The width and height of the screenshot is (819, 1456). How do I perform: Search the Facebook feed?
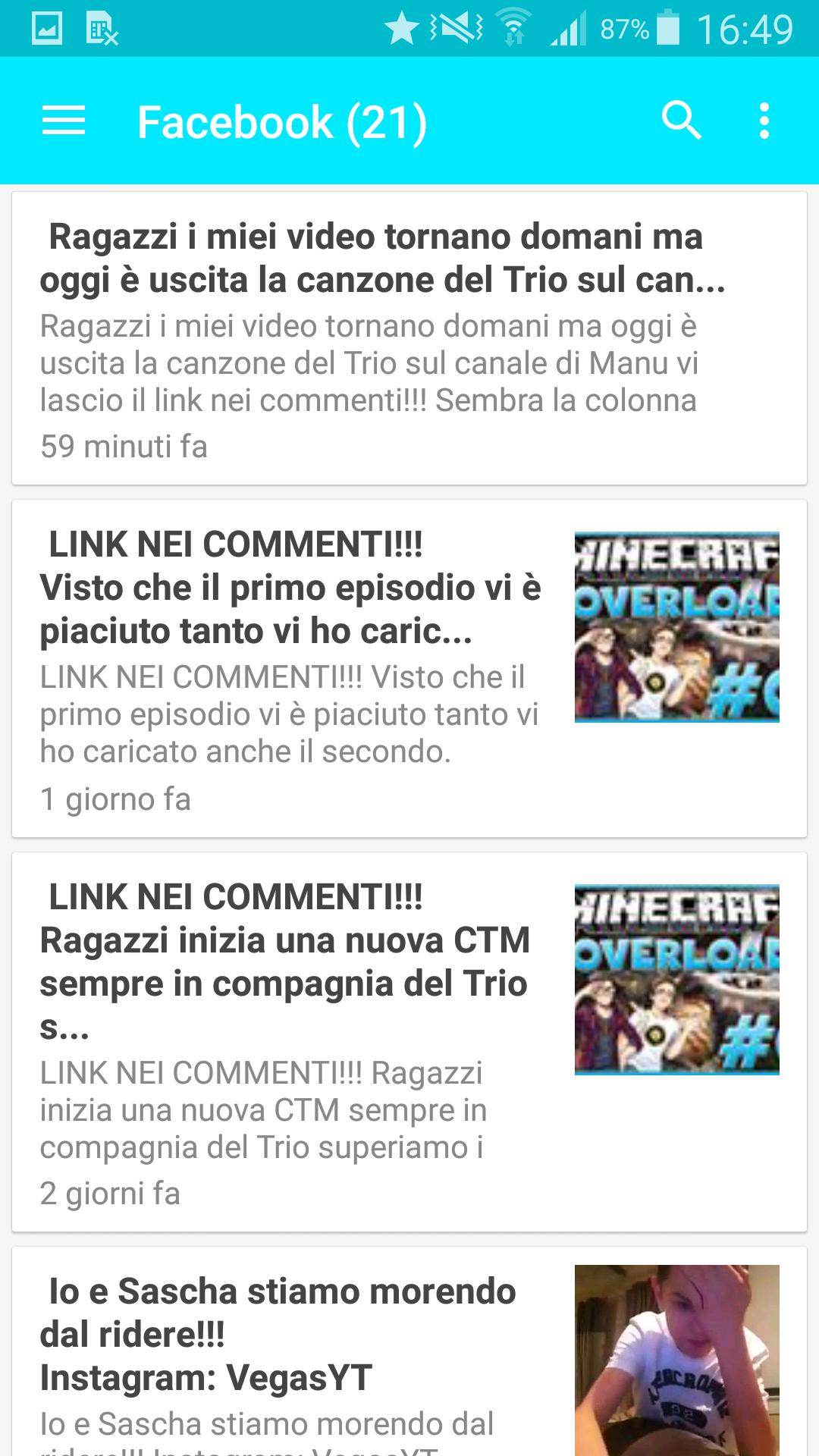681,121
